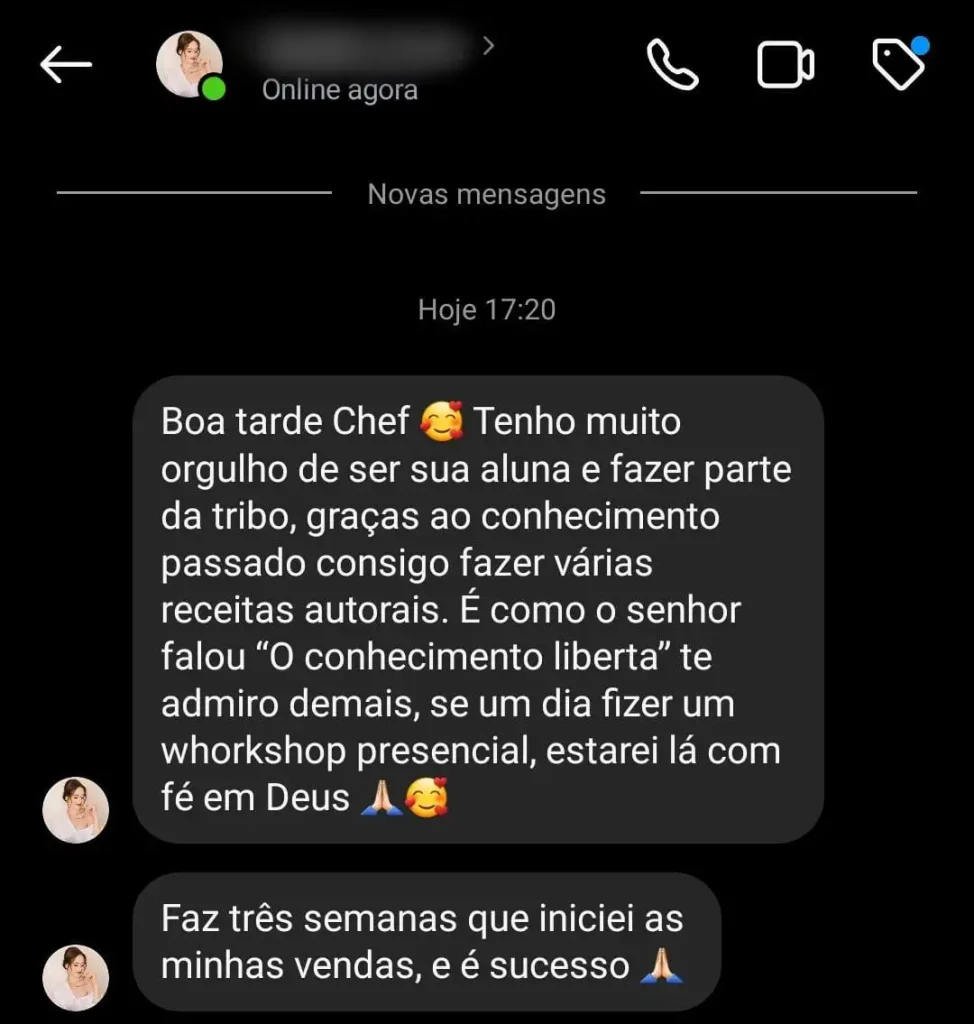Viewport: 974px width, 1024px height.
Task: Start a voice call
Action: click(673, 65)
